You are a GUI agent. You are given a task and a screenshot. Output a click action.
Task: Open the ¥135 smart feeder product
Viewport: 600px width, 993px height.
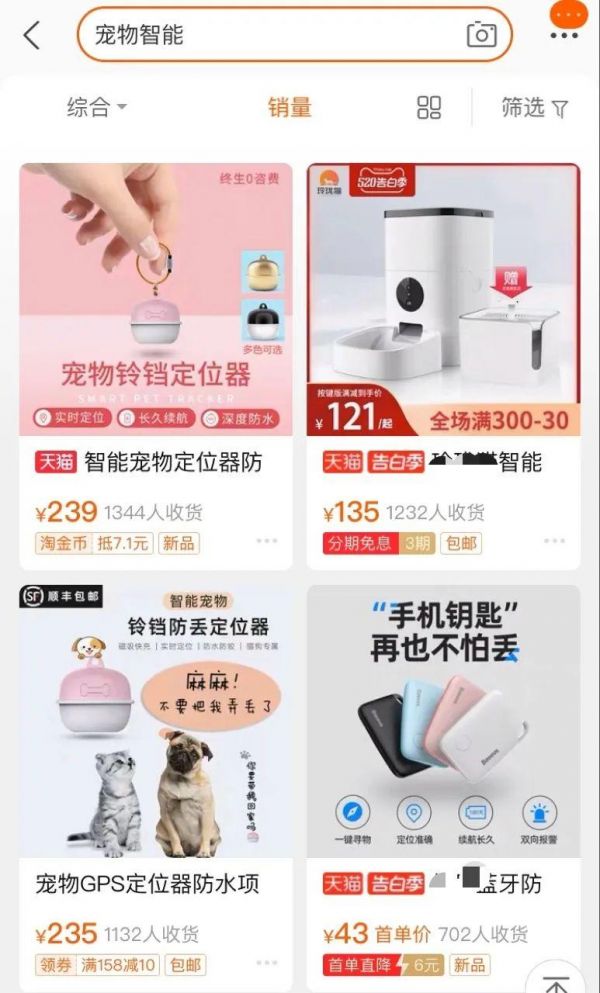[x=443, y=300]
